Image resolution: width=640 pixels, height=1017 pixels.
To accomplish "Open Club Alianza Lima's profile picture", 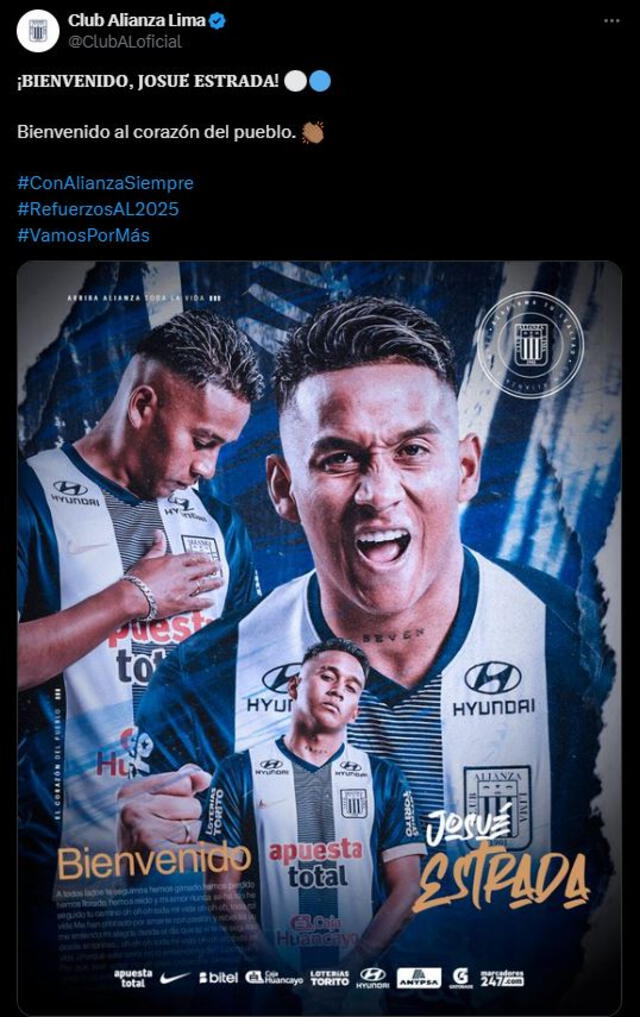I will point(38,30).
